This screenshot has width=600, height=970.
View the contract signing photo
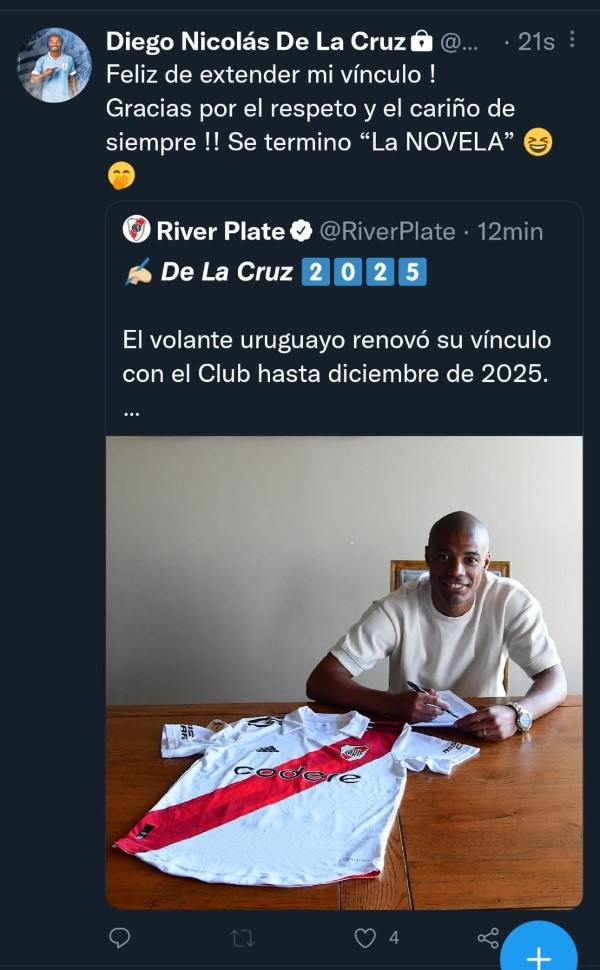point(343,670)
